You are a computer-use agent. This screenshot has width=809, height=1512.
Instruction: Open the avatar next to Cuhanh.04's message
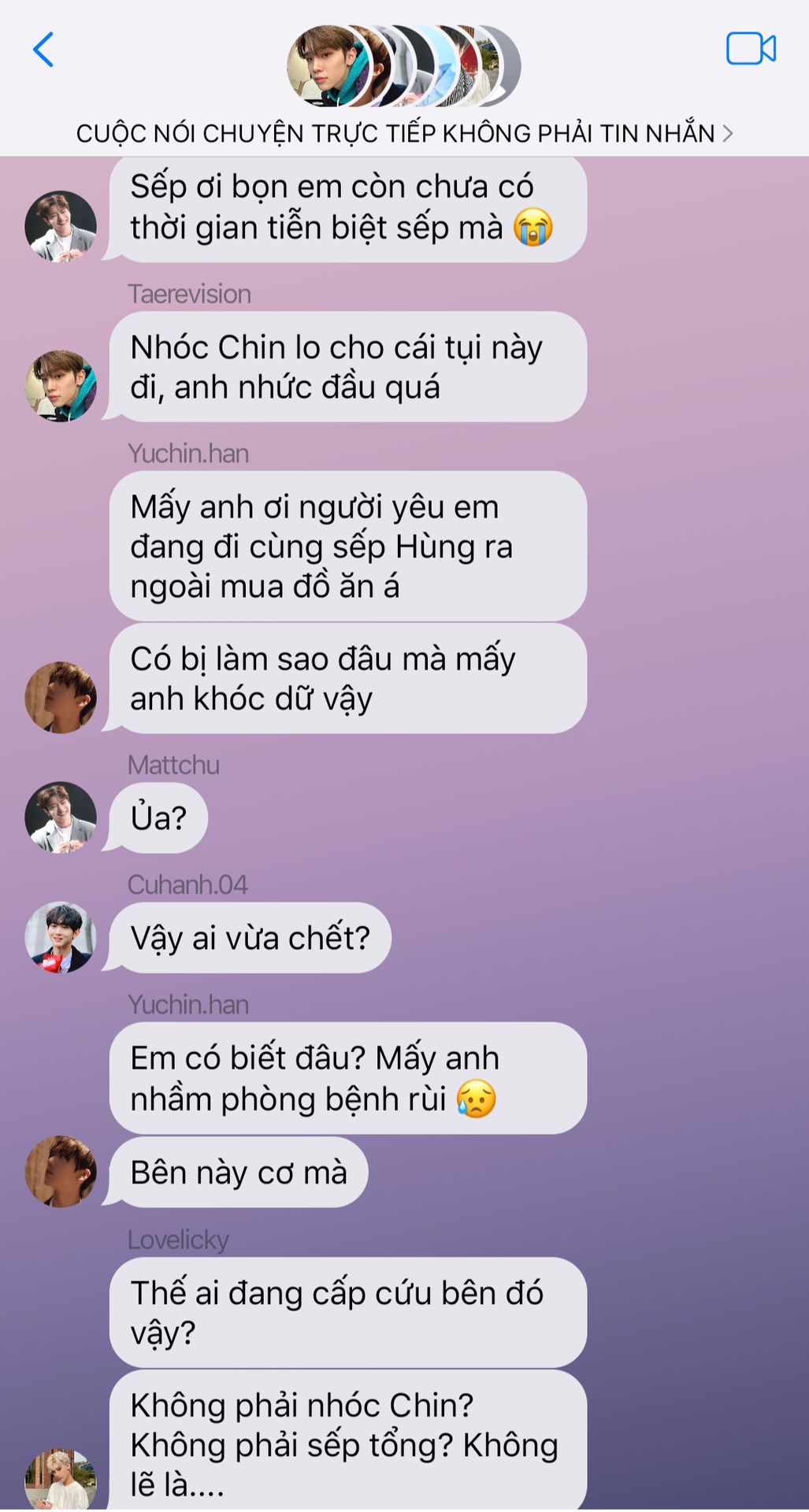(x=61, y=937)
